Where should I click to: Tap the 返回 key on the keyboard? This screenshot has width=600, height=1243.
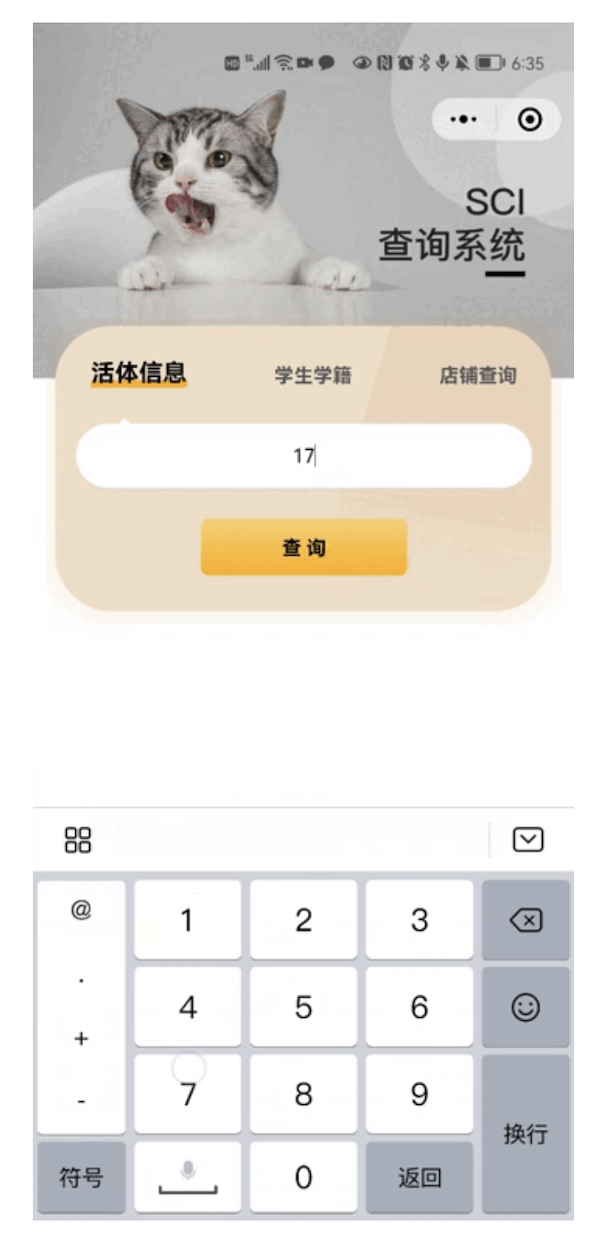419,1178
